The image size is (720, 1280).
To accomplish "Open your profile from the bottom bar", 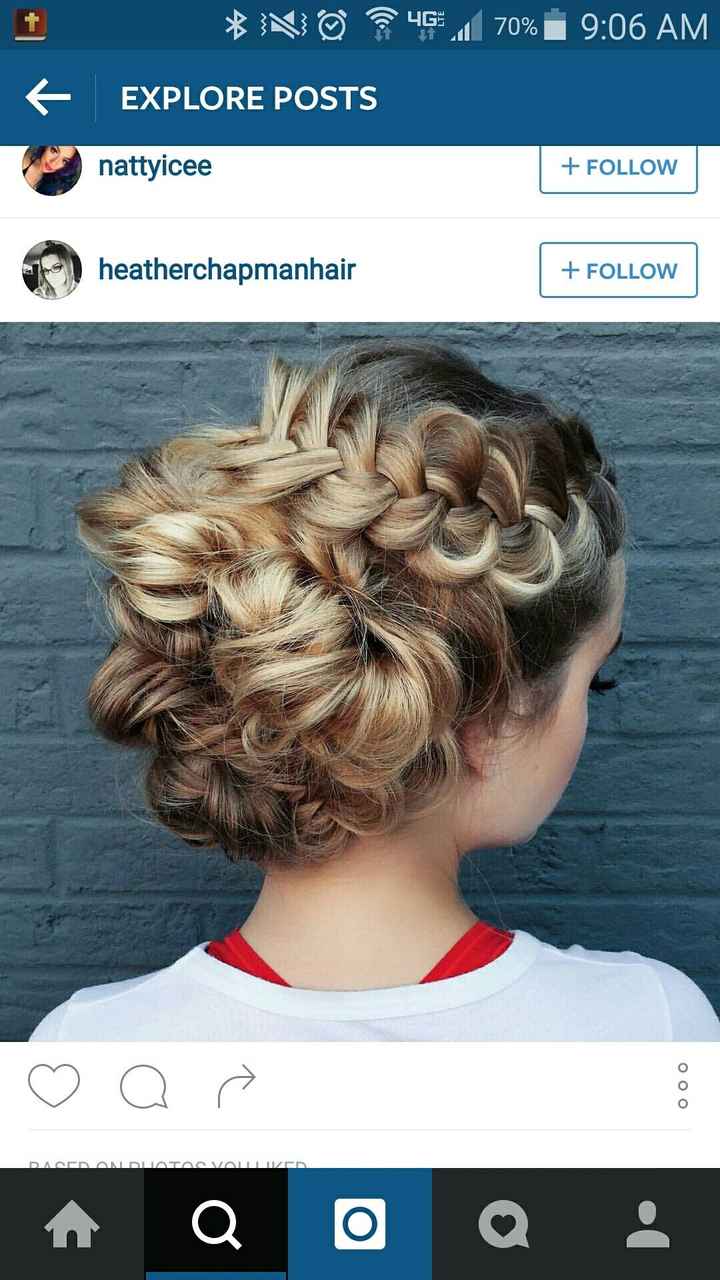I will [x=648, y=1222].
